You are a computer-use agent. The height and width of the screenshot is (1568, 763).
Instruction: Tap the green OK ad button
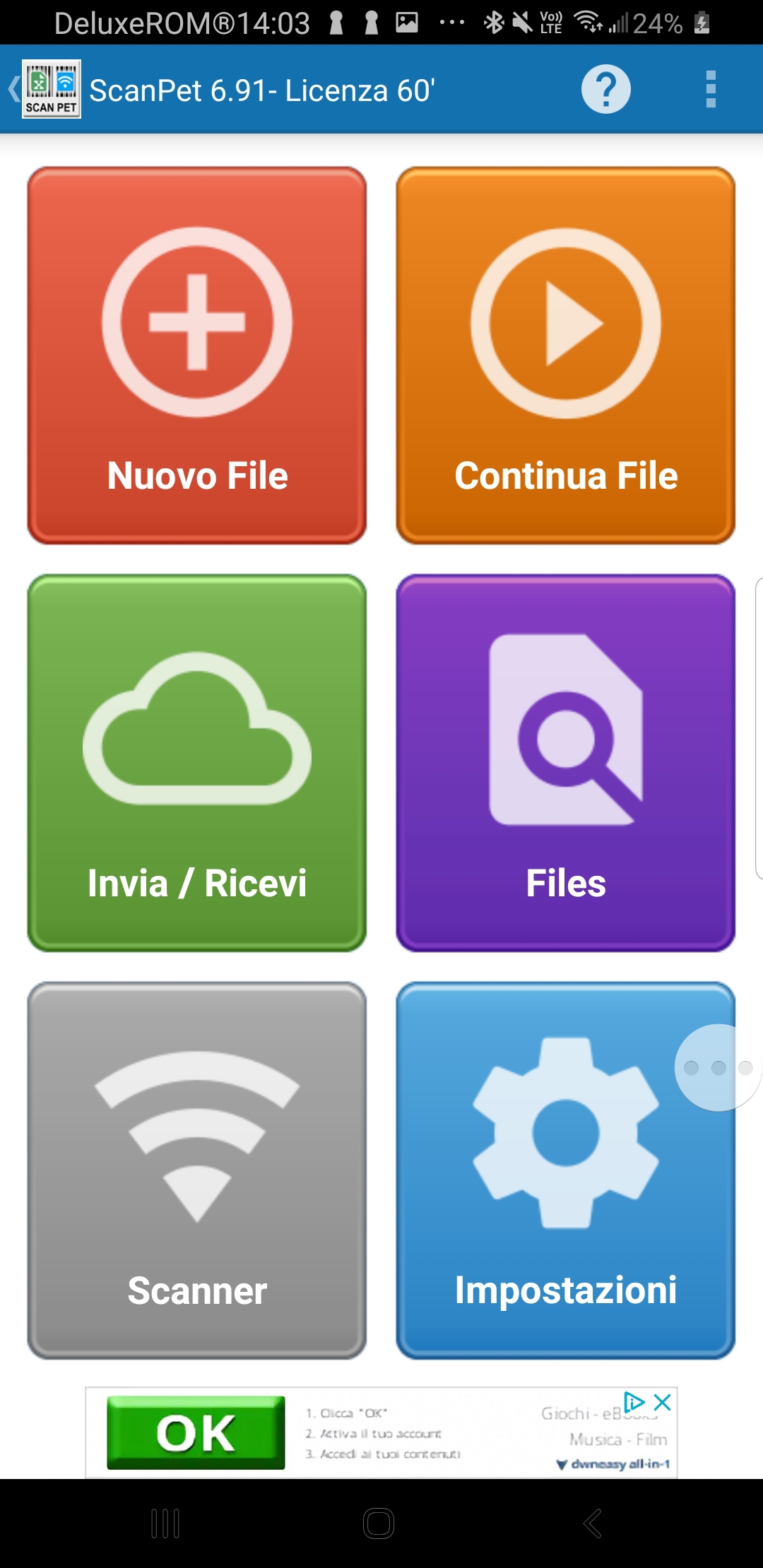pos(196,1433)
